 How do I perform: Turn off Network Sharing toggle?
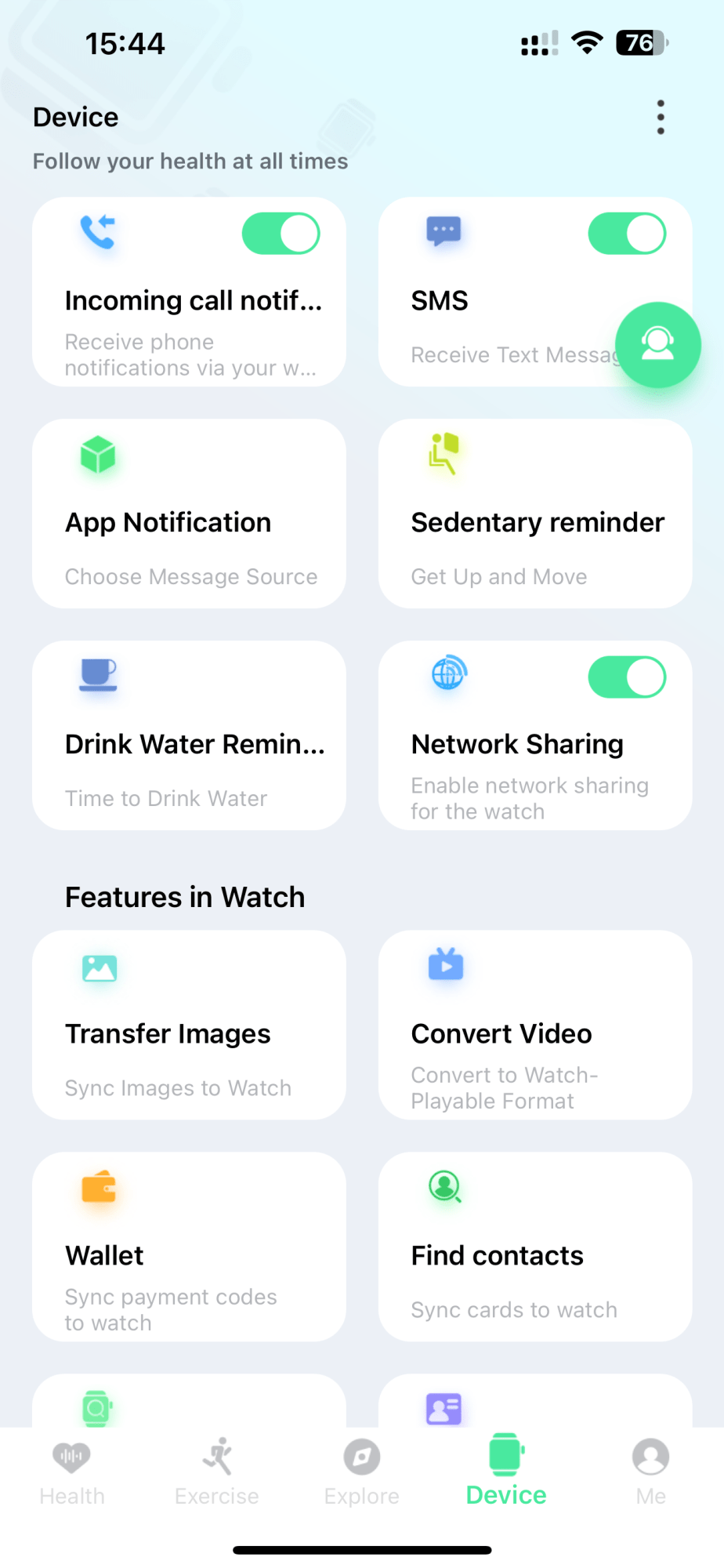click(x=628, y=677)
